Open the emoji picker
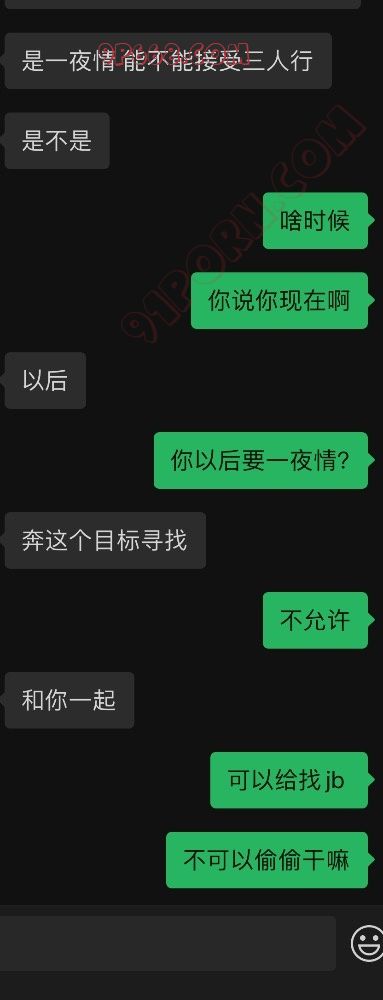 pyautogui.click(x=368, y=944)
